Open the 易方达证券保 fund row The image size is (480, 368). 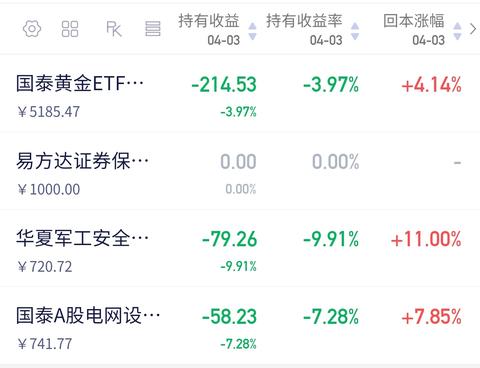point(240,171)
